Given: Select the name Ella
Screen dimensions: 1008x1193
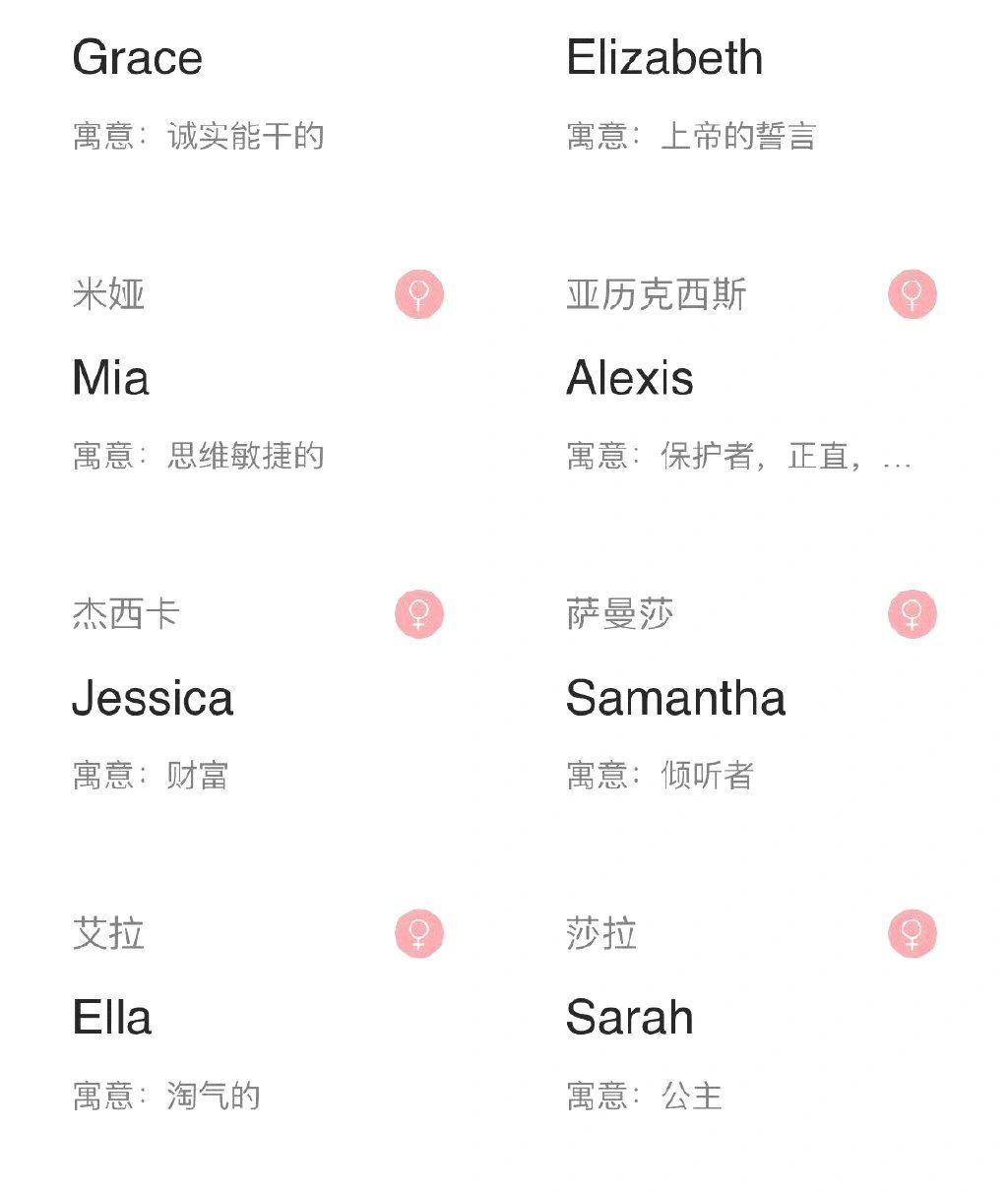Looking at the screenshot, I should [x=112, y=1019].
